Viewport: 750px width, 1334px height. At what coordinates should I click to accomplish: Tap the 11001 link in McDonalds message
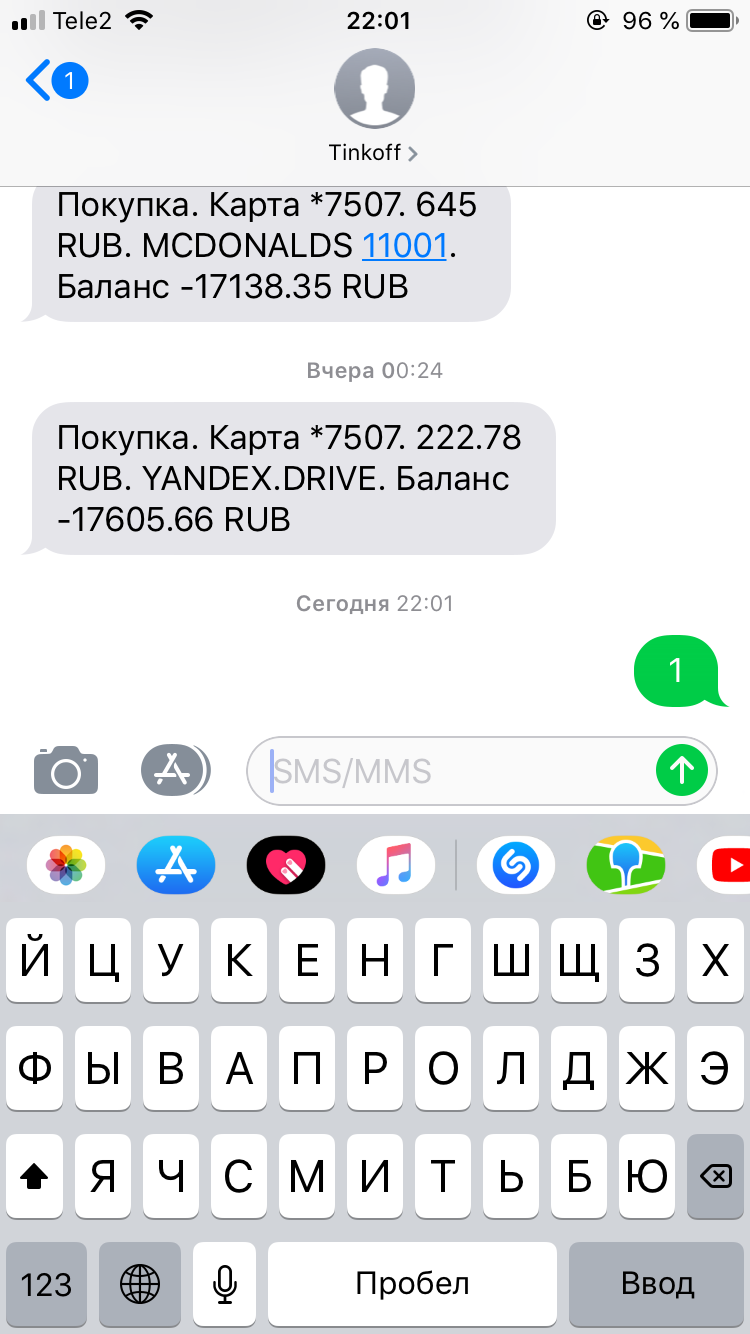[404, 245]
